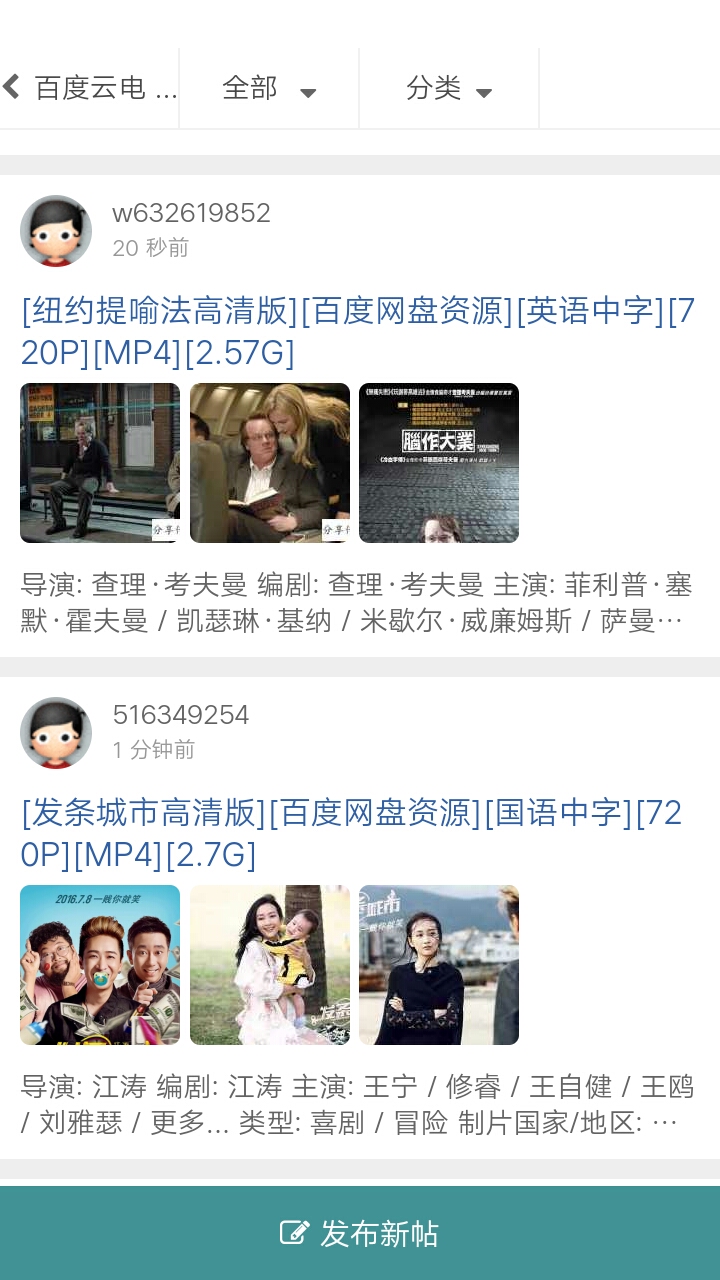The width and height of the screenshot is (720, 1280).
Task: Tap 发布新帖 to create a new post
Action: tap(360, 1233)
